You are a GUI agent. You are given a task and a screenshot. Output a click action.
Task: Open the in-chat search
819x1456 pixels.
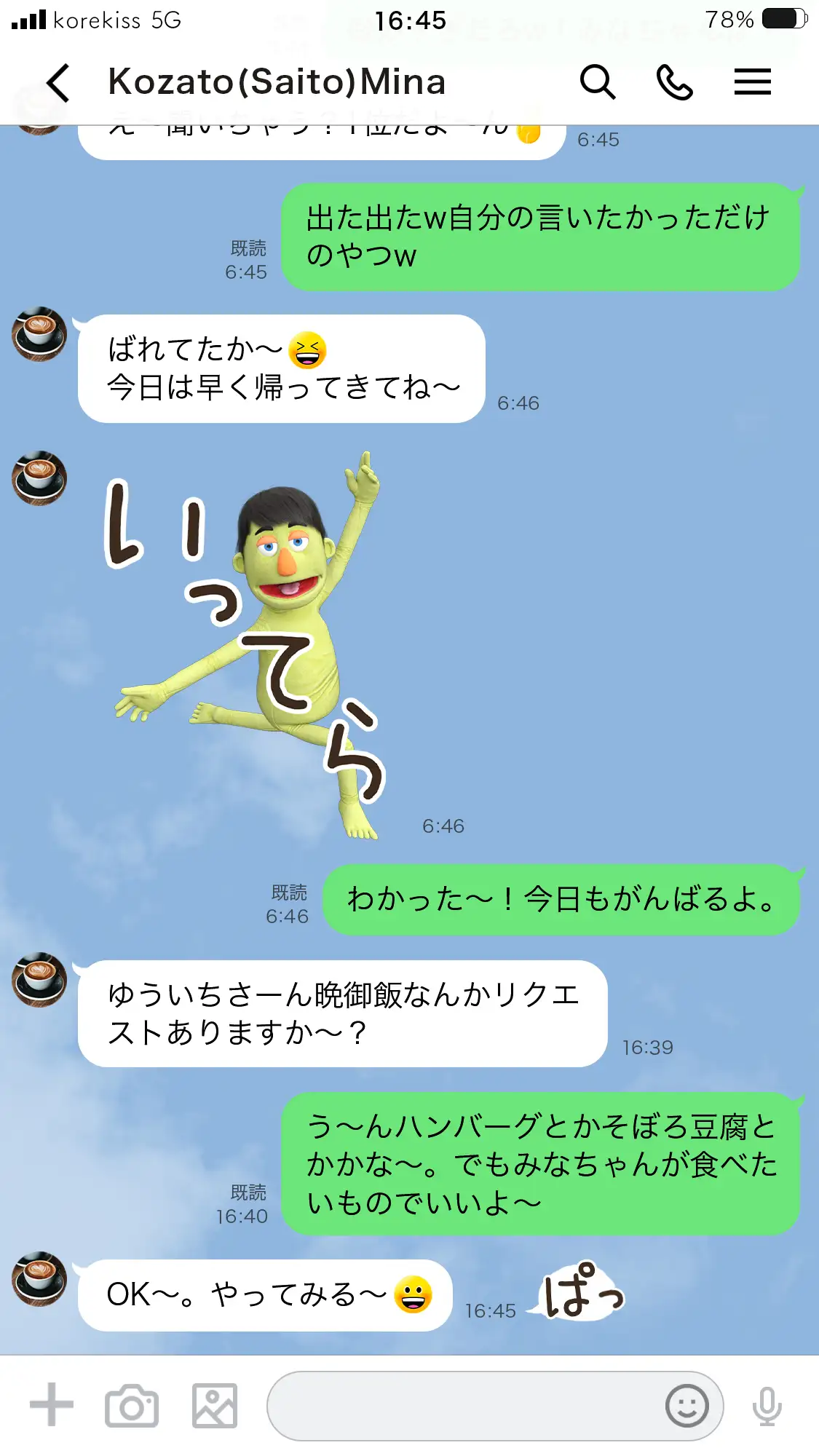(596, 83)
